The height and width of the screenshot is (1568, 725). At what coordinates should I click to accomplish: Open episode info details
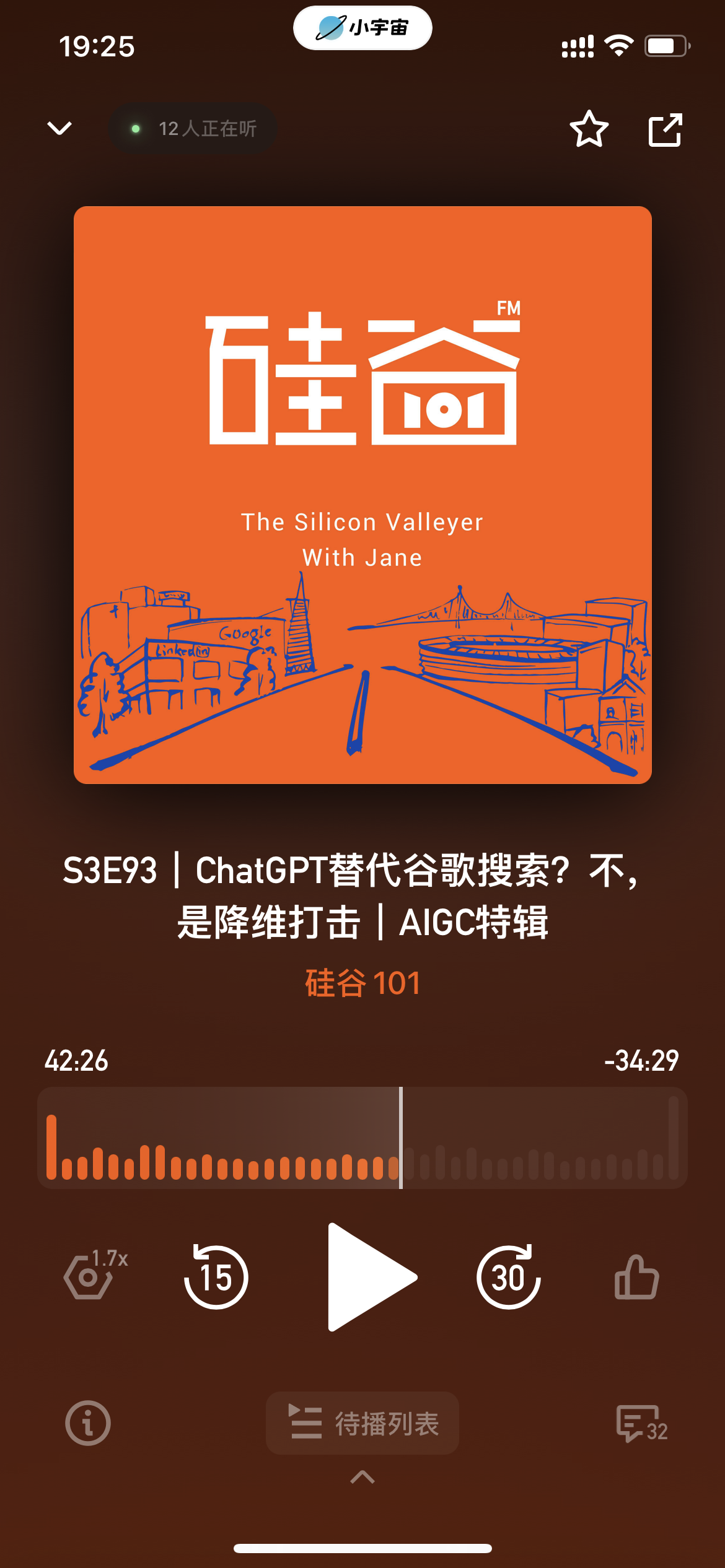(88, 1423)
